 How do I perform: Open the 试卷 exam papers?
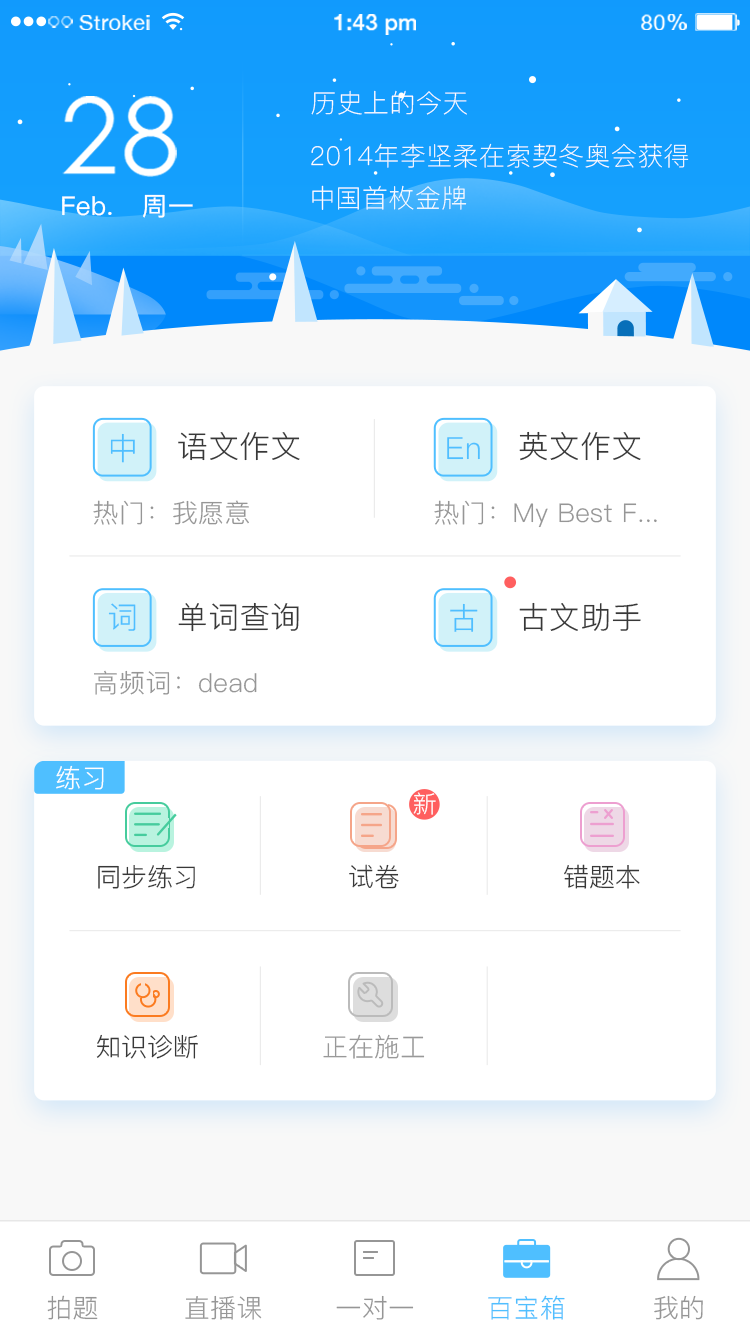tap(374, 846)
